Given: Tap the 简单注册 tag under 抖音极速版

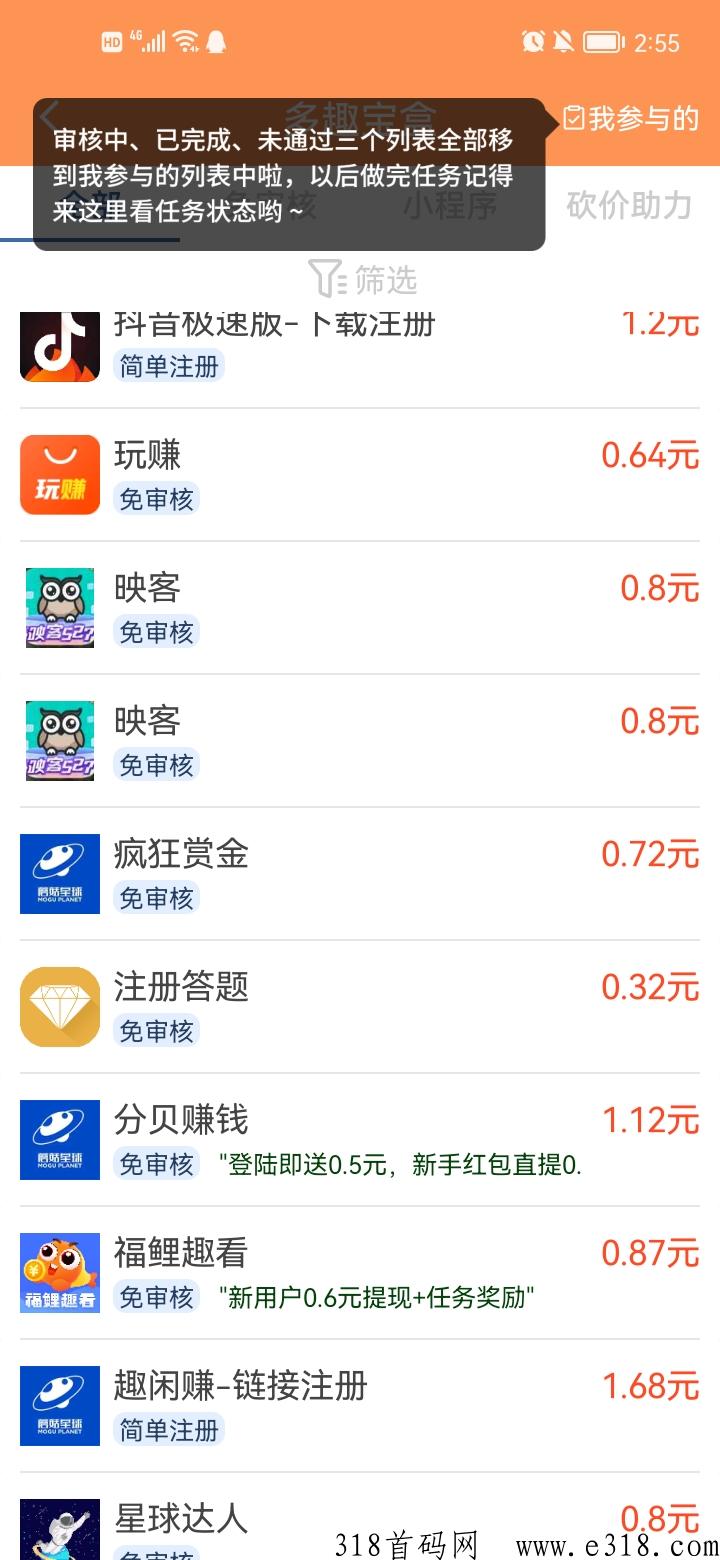Looking at the screenshot, I should [x=169, y=367].
